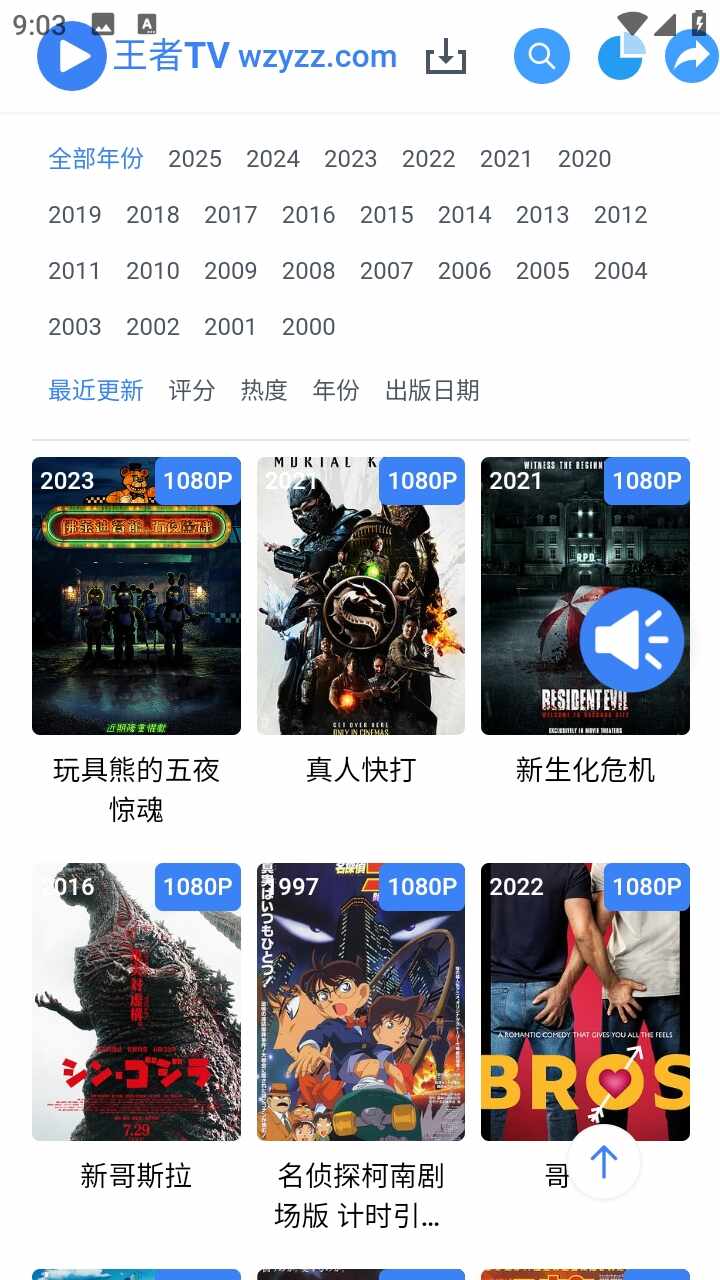The height and width of the screenshot is (1280, 720).
Task: Click the back-to-top arrow button
Action: pos(603,1163)
